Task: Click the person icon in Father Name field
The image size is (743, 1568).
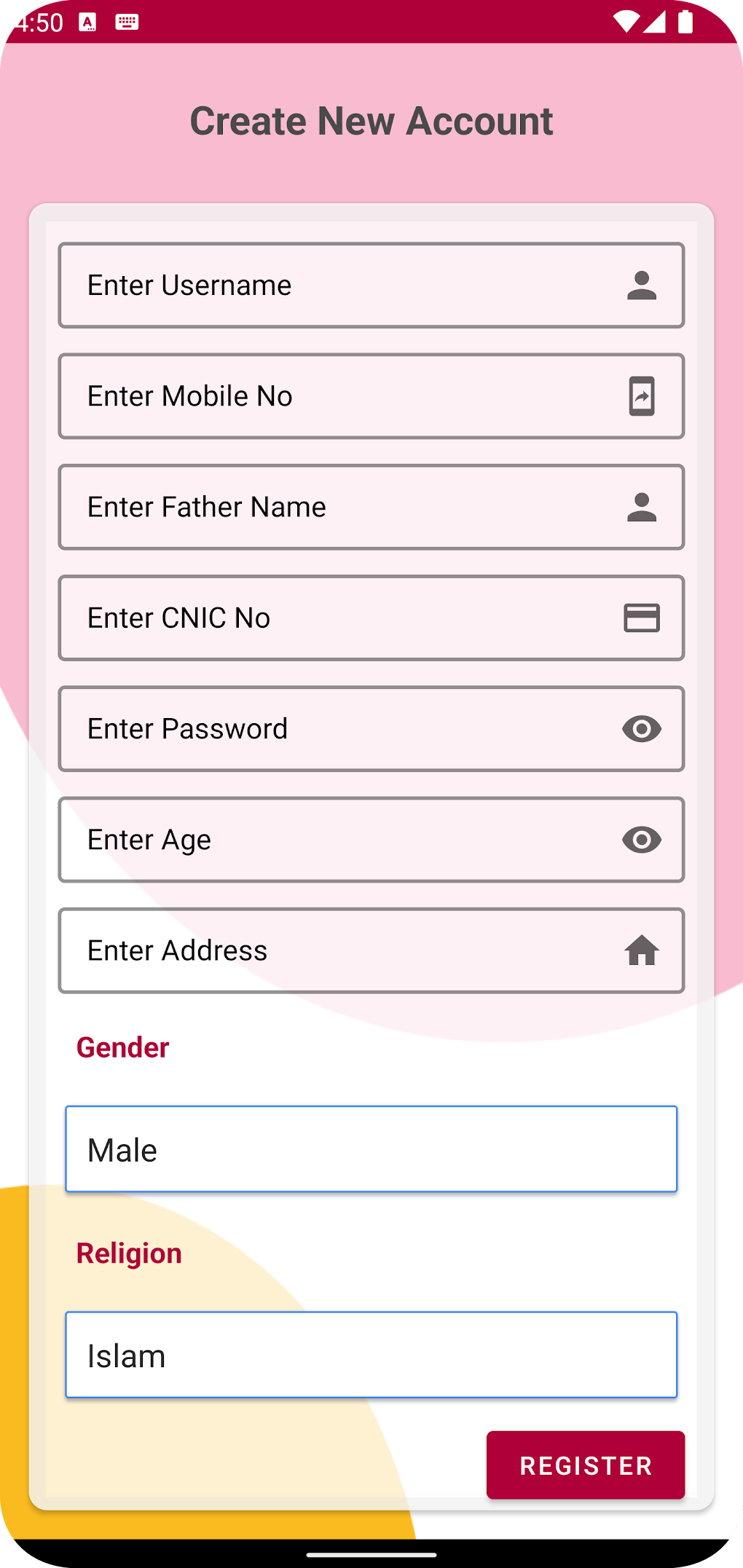Action: pos(643,507)
